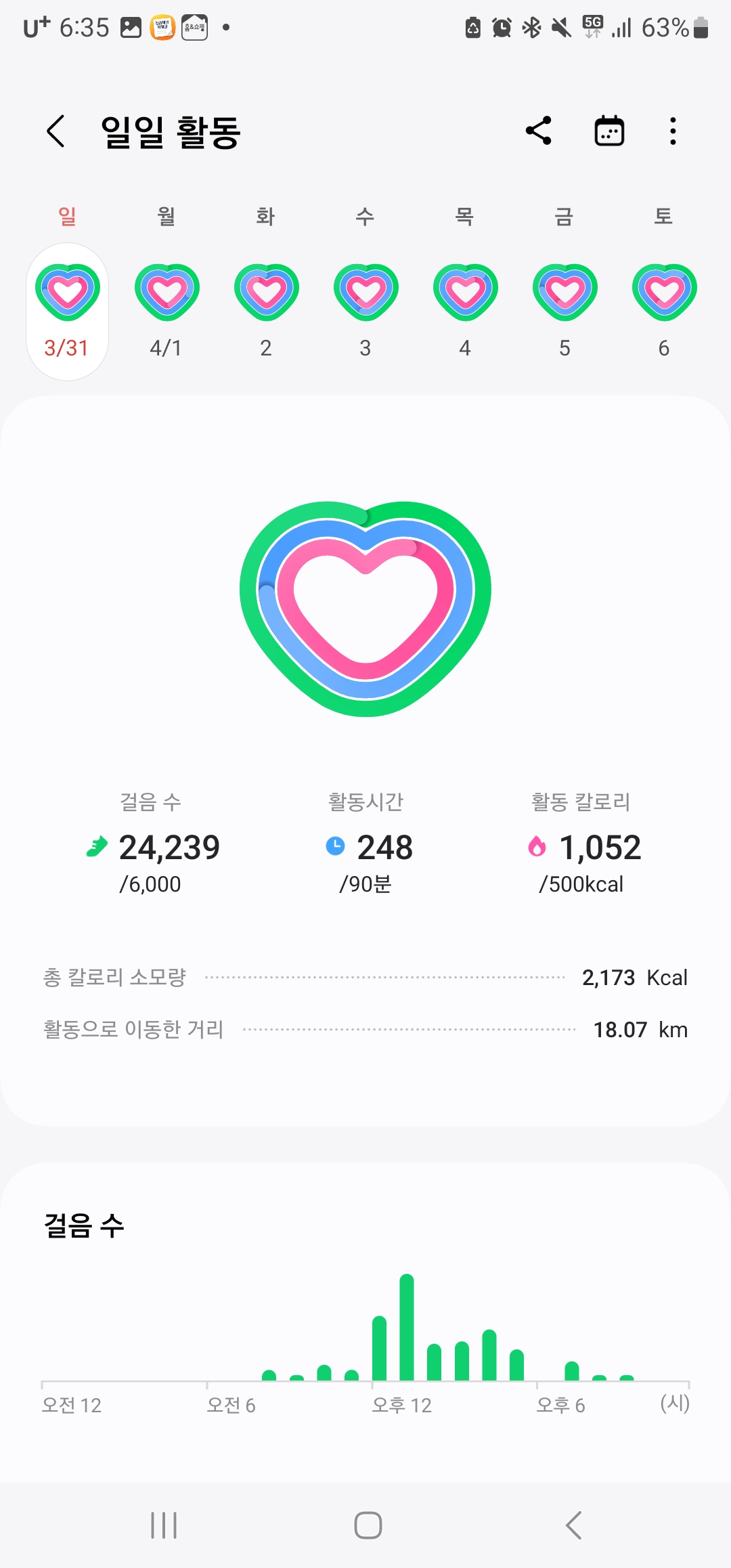Choose Saturday the 6th
Screen dimensions: 731x1568
pyautogui.click(x=664, y=311)
